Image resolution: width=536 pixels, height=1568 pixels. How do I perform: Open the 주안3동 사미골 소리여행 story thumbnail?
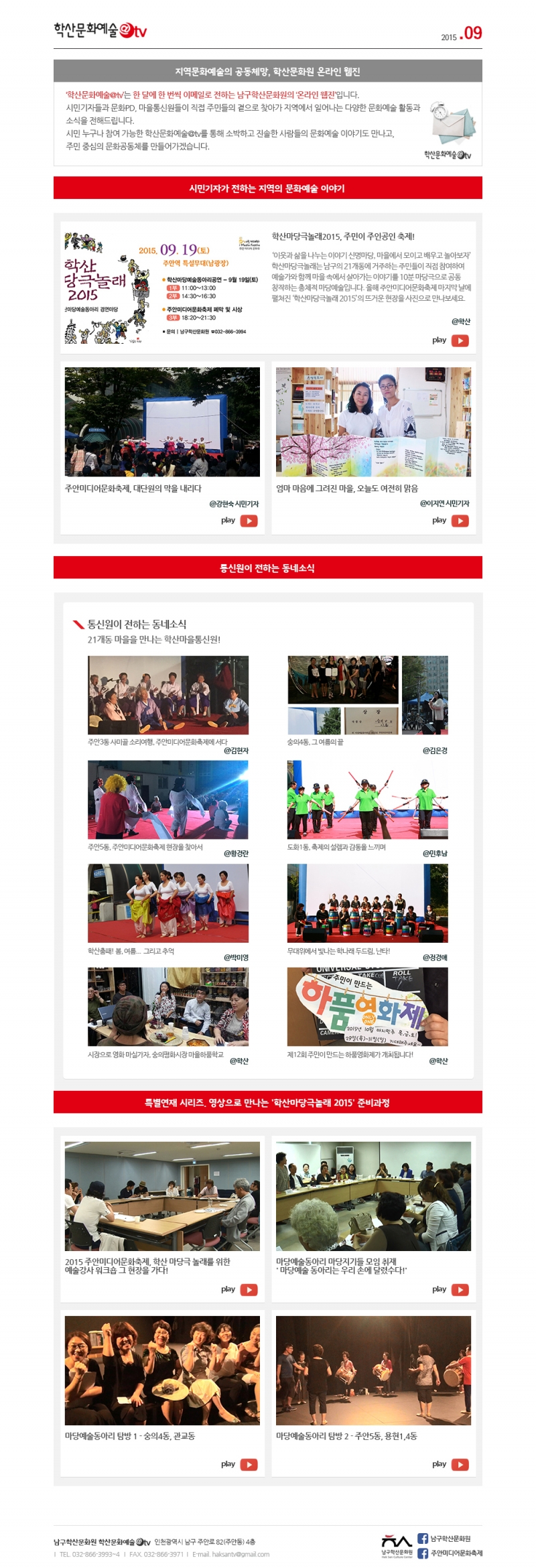[x=167, y=695]
